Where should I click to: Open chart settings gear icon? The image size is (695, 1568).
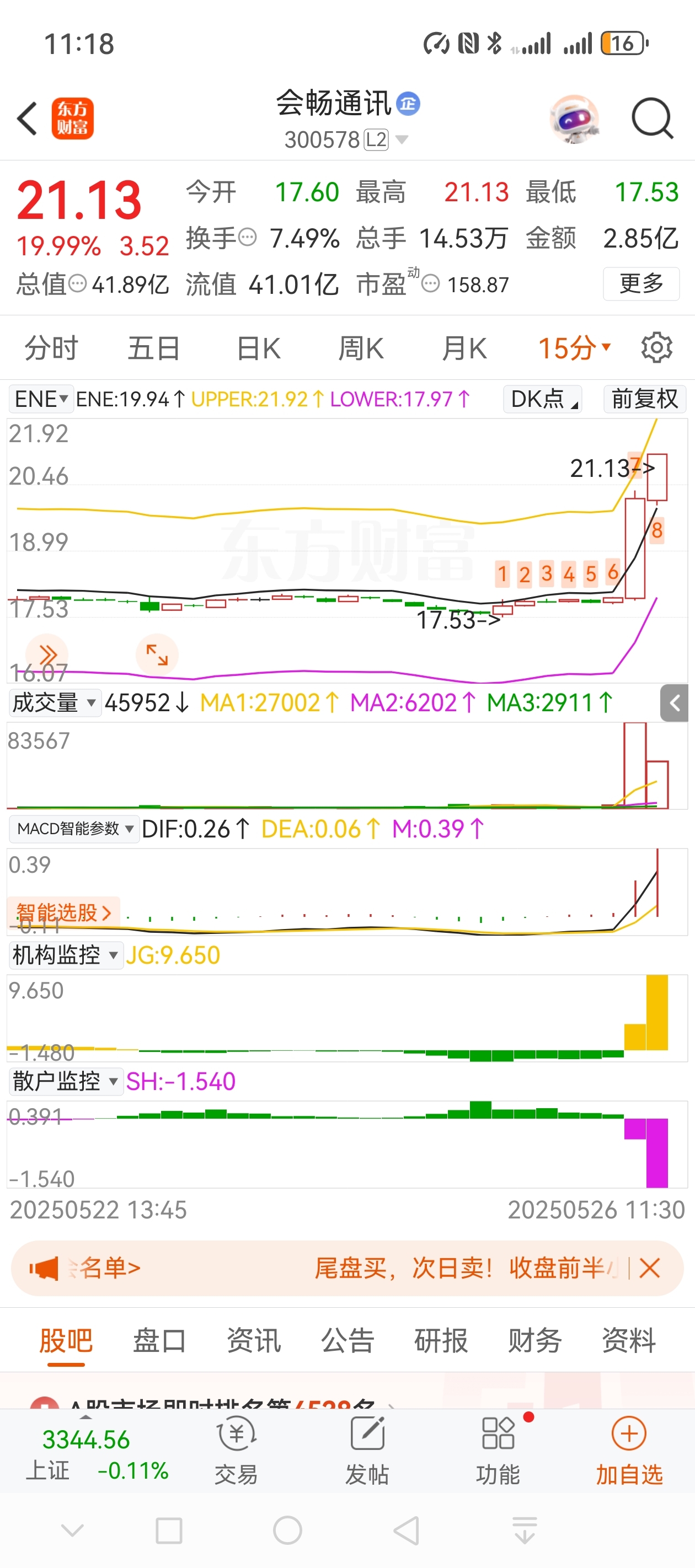point(656,348)
